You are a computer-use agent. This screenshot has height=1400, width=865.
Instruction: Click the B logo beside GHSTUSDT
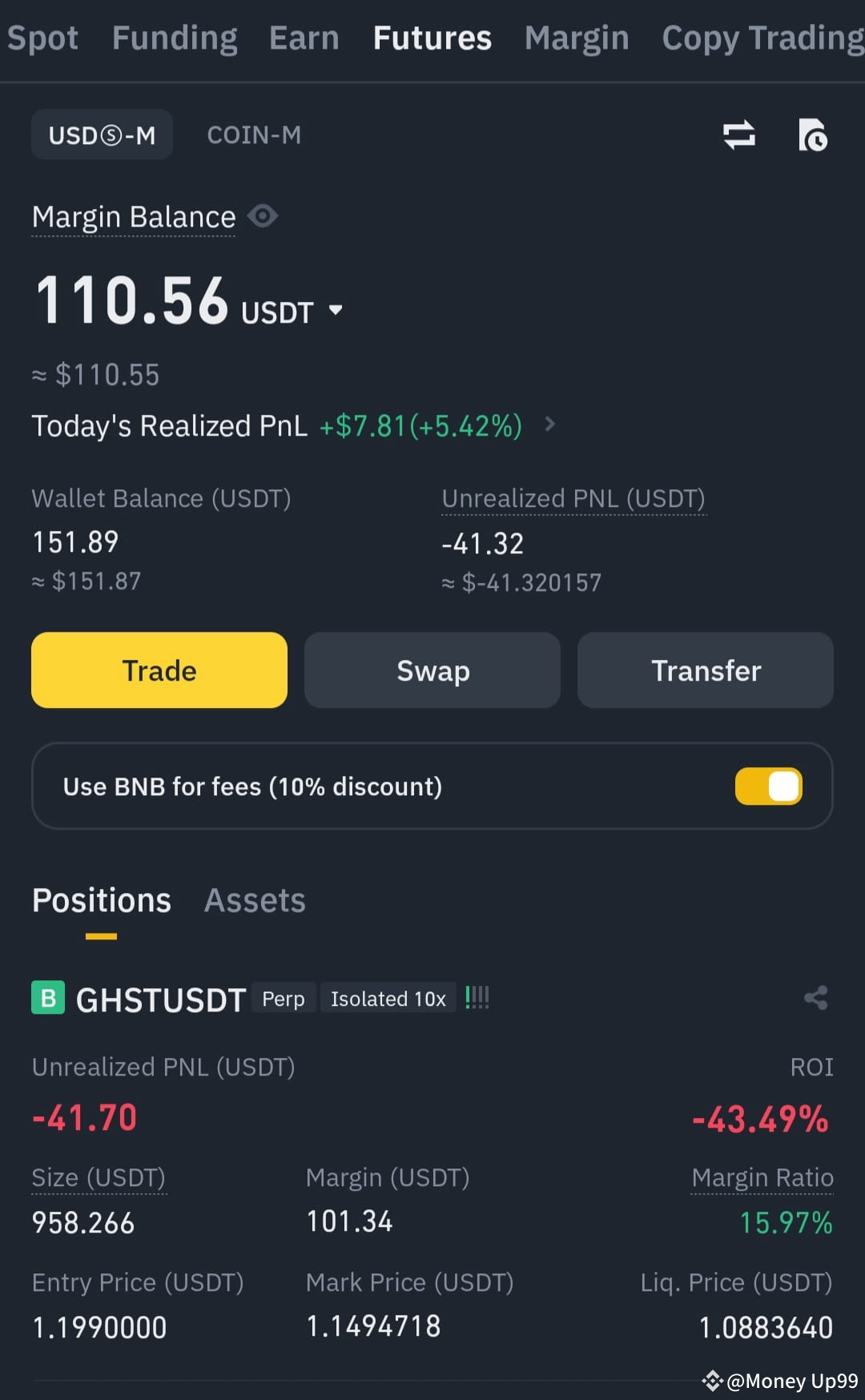click(x=47, y=997)
